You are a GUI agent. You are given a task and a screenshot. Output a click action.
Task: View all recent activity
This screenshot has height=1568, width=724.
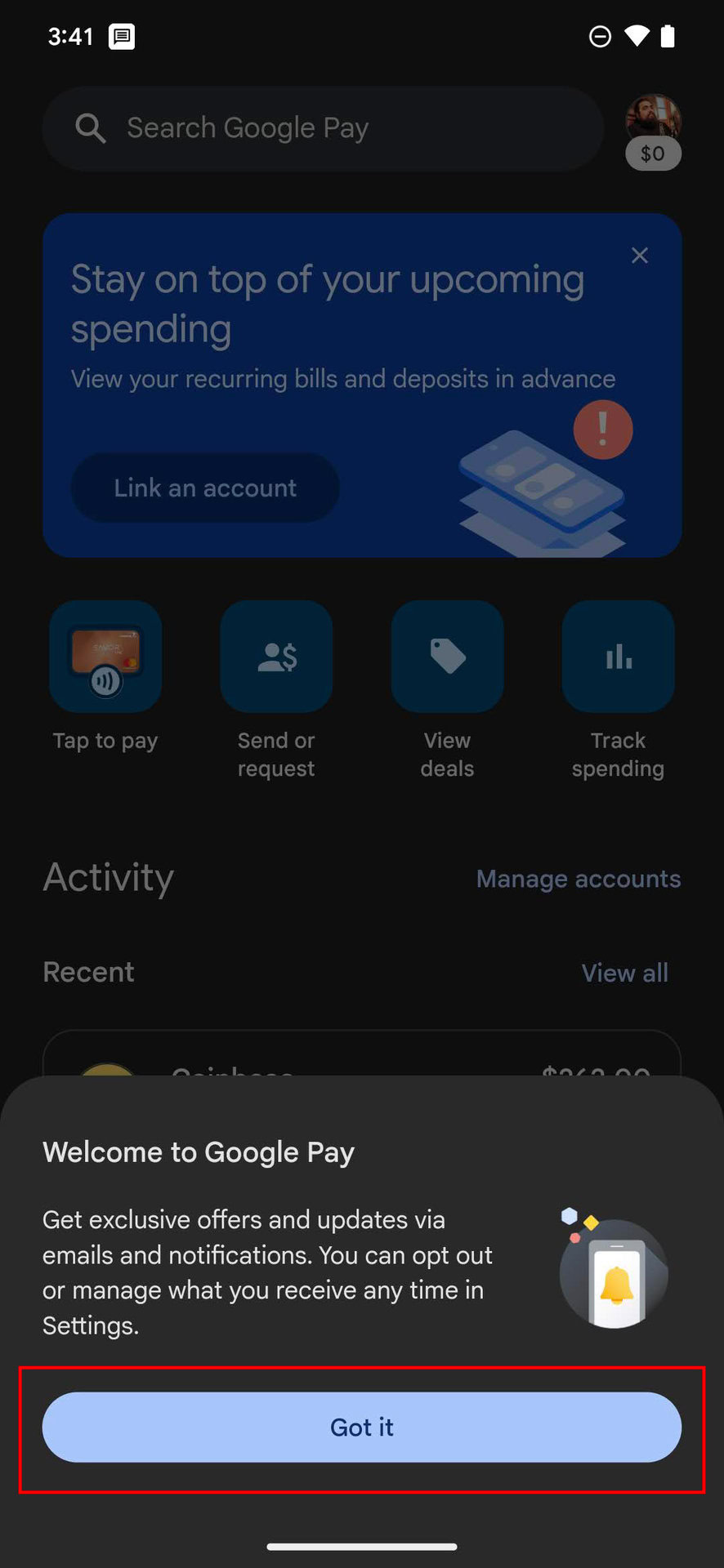[625, 973]
